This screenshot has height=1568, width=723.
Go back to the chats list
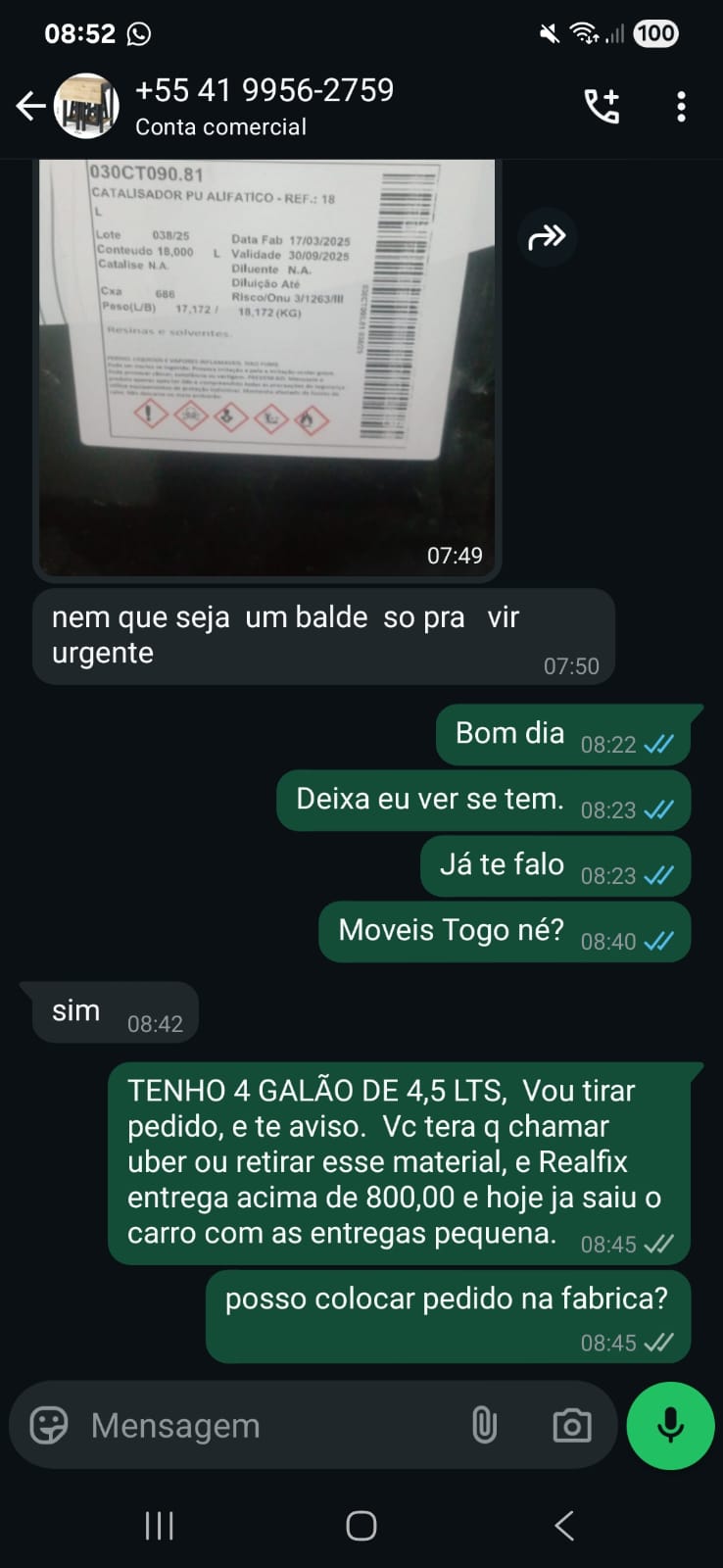tap(30, 106)
